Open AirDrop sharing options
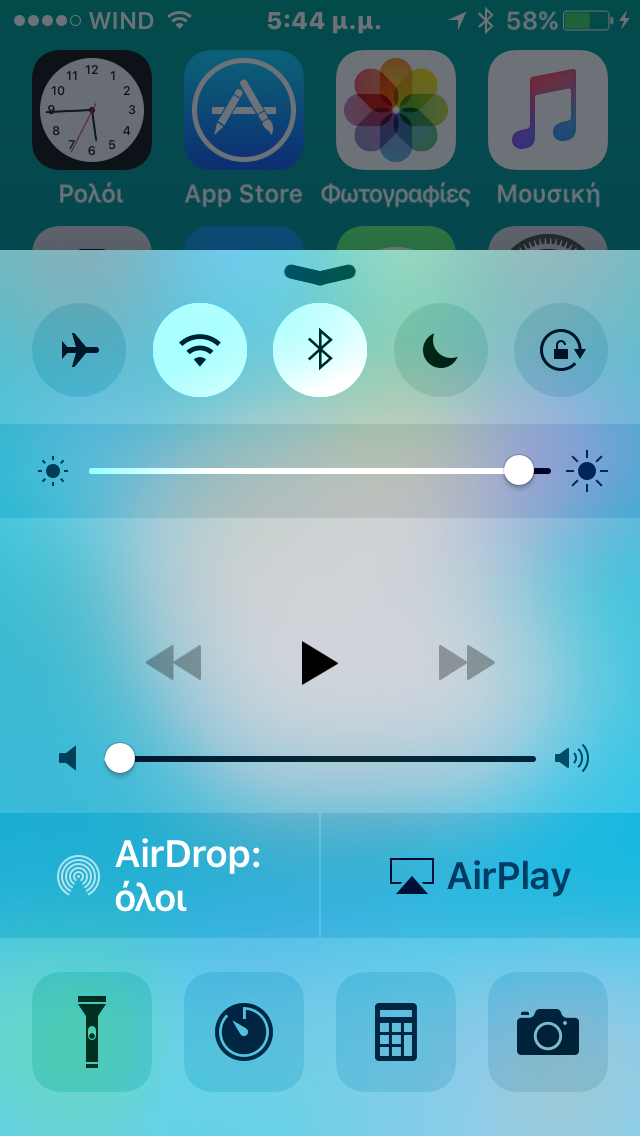The width and height of the screenshot is (640, 1136). (160, 875)
